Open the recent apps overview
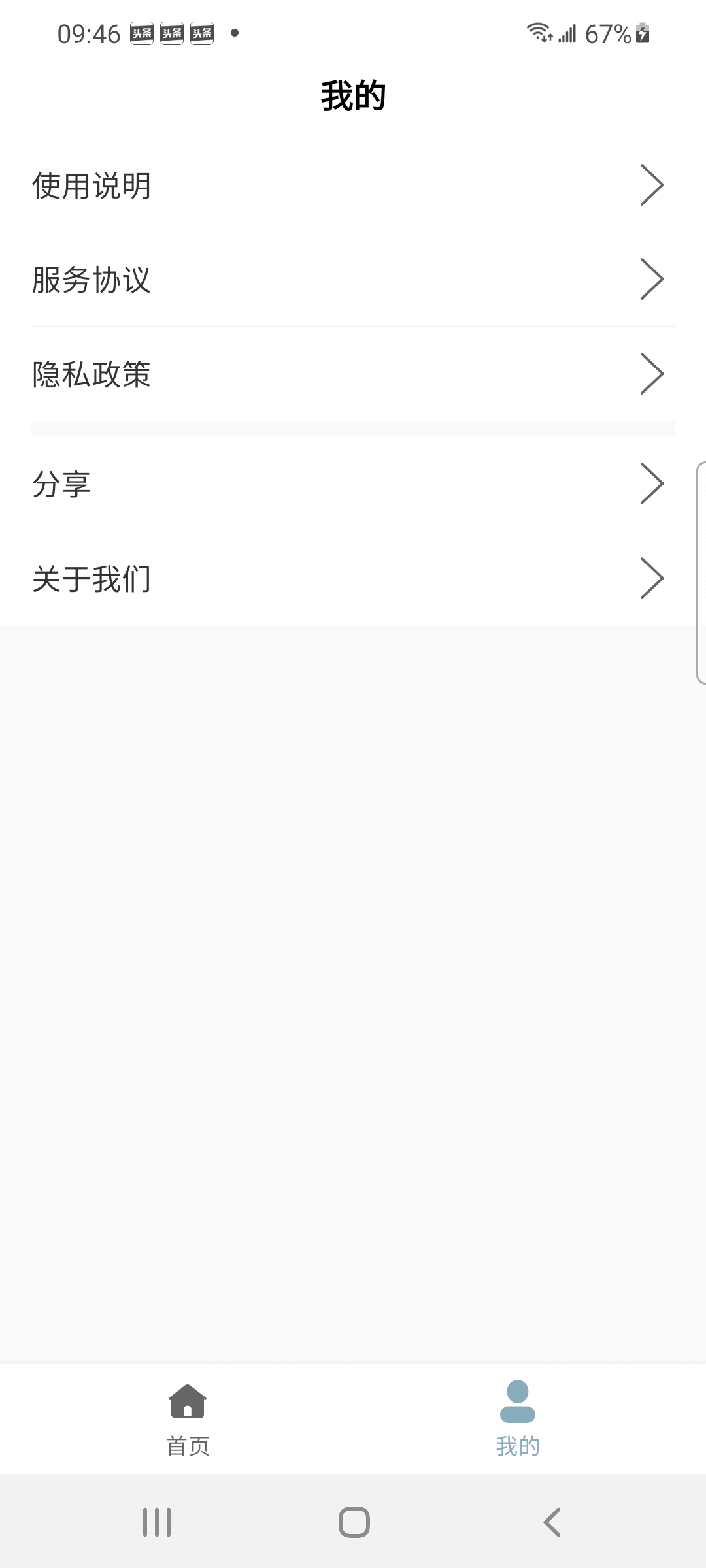Screen dimensions: 706x1568 pos(157,1522)
